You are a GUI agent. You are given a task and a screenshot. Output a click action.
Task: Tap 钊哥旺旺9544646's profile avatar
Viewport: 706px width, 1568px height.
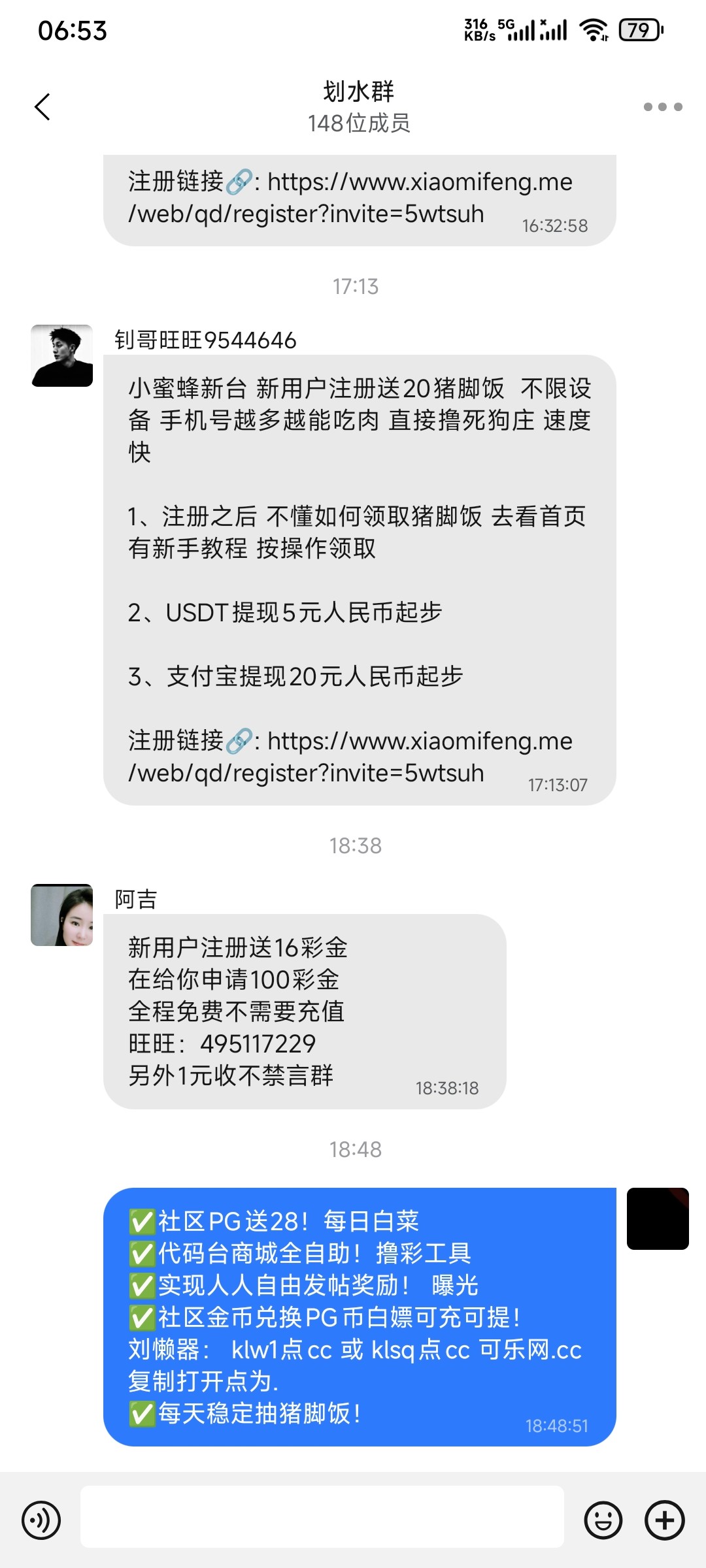point(63,357)
